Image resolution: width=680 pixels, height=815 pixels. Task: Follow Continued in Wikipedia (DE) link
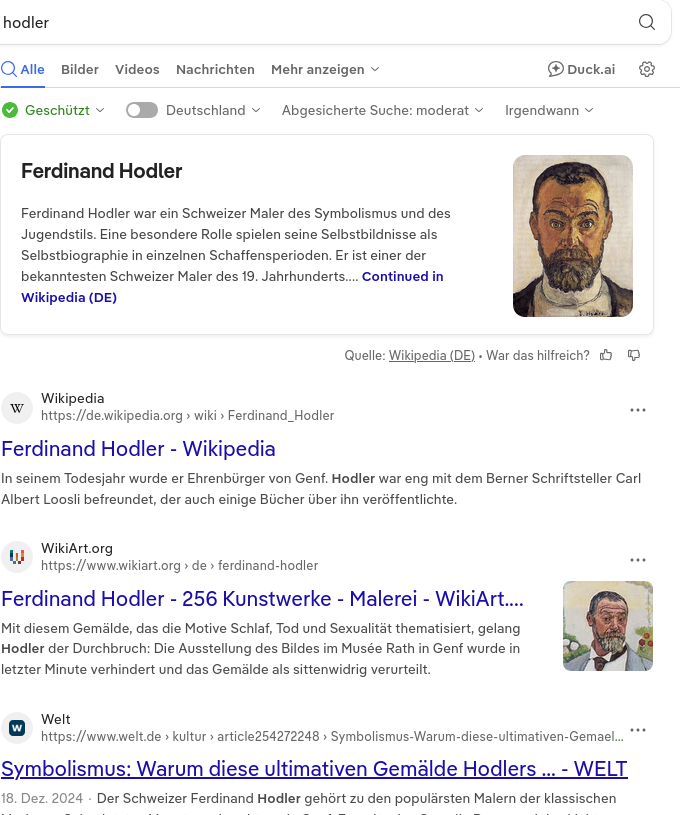[402, 276]
